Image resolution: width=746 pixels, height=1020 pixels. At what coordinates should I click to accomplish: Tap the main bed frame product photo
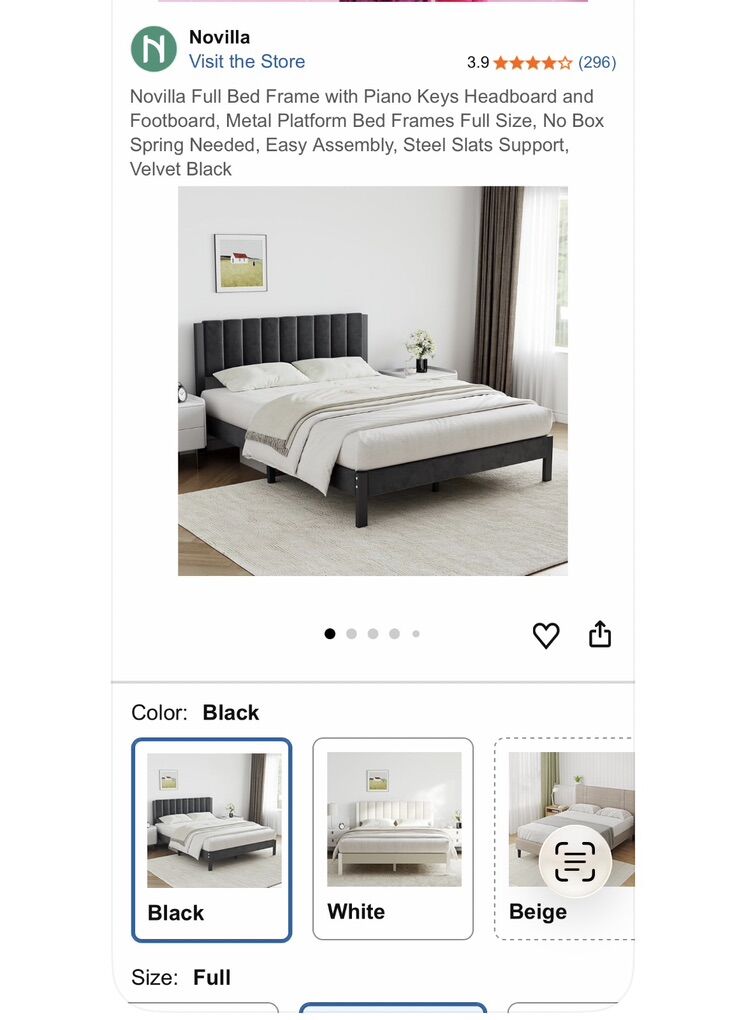click(373, 385)
